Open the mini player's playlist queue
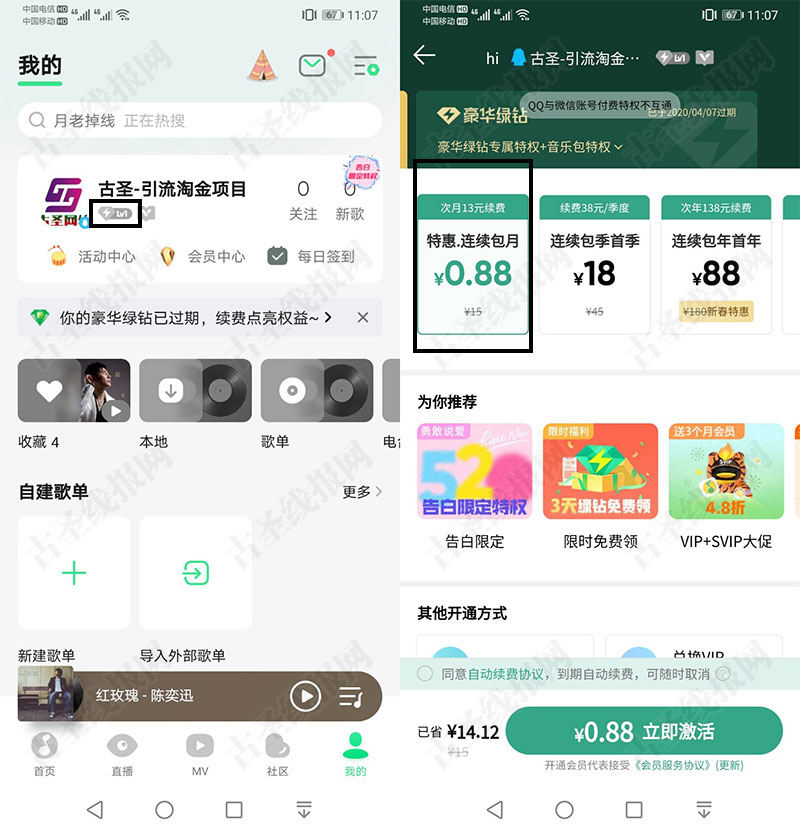800x831 pixels. tap(351, 696)
